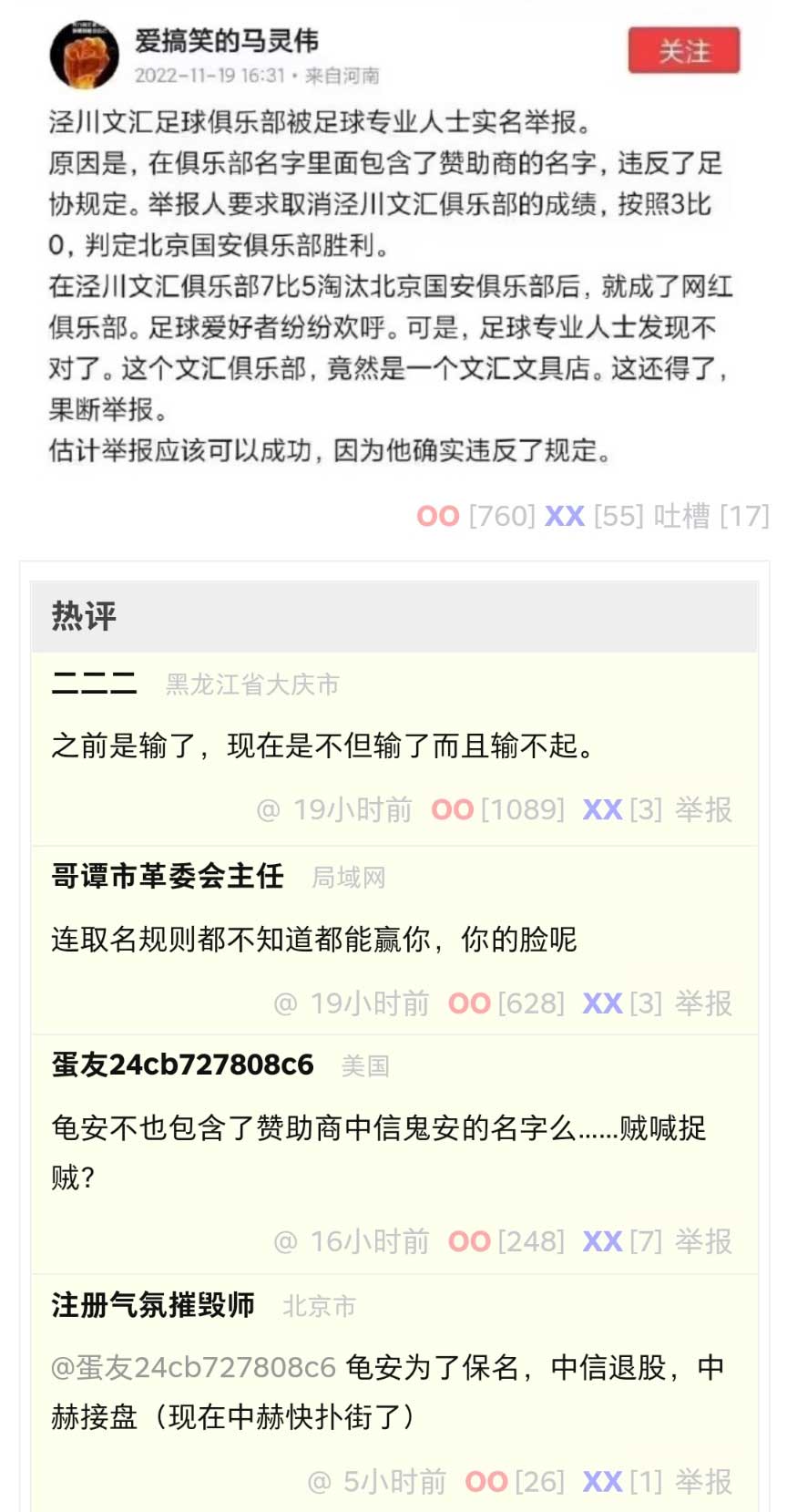Report 注册气氛摧毁师's comment via 举报

coord(703,1482)
